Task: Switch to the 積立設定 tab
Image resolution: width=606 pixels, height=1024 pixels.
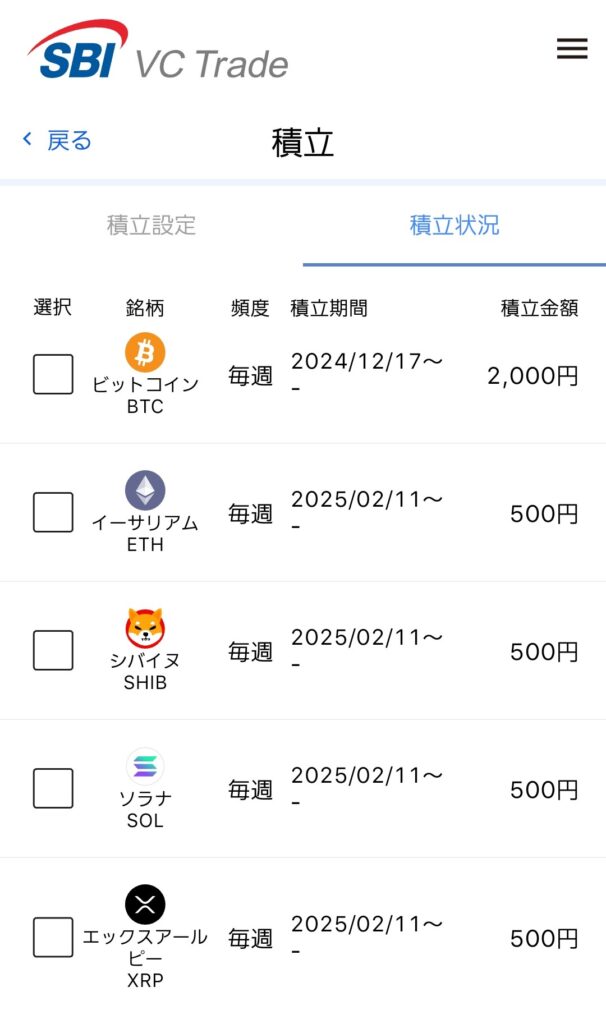Action: point(151,226)
